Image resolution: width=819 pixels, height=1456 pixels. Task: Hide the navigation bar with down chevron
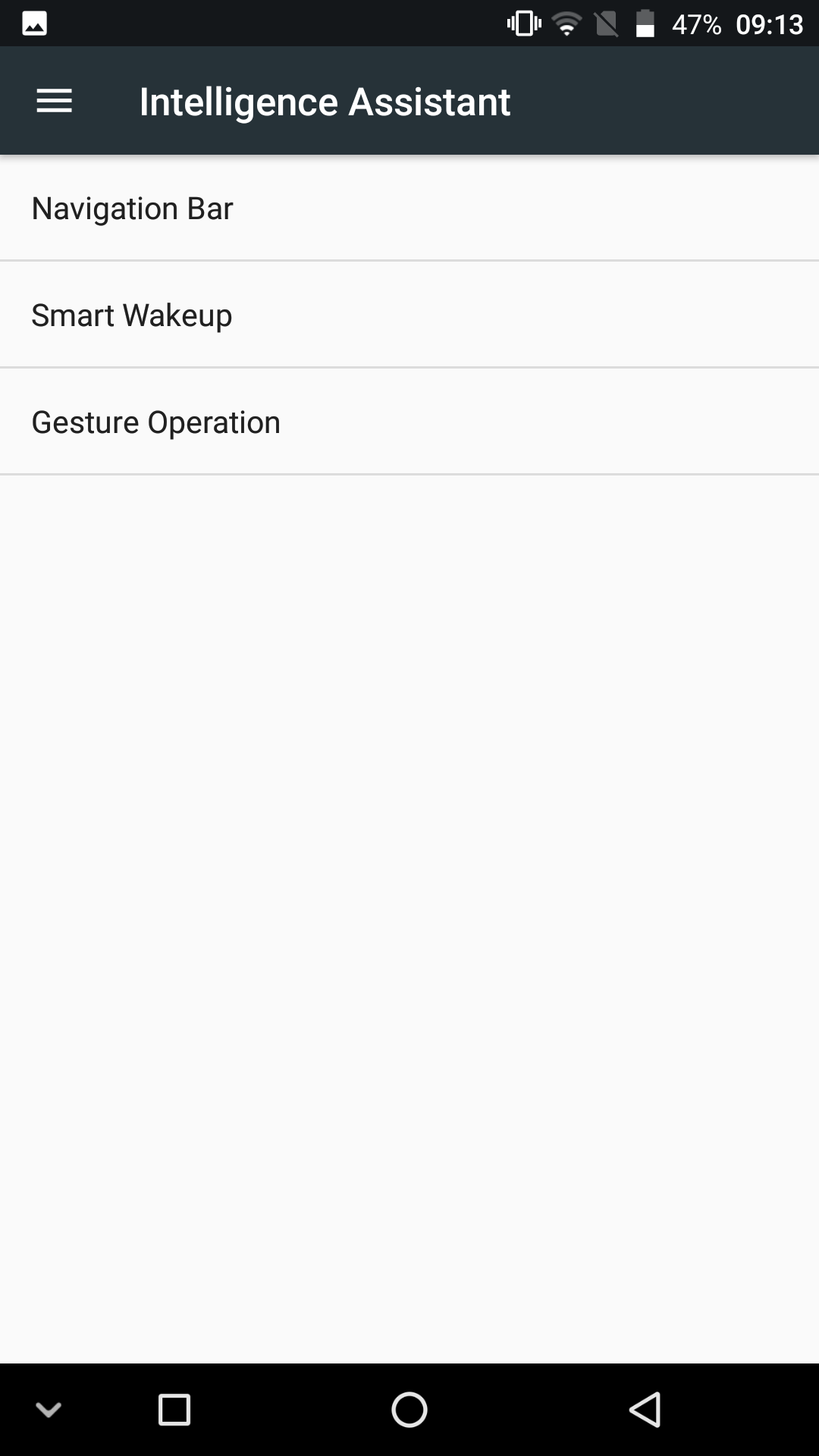pyautogui.click(x=49, y=1410)
